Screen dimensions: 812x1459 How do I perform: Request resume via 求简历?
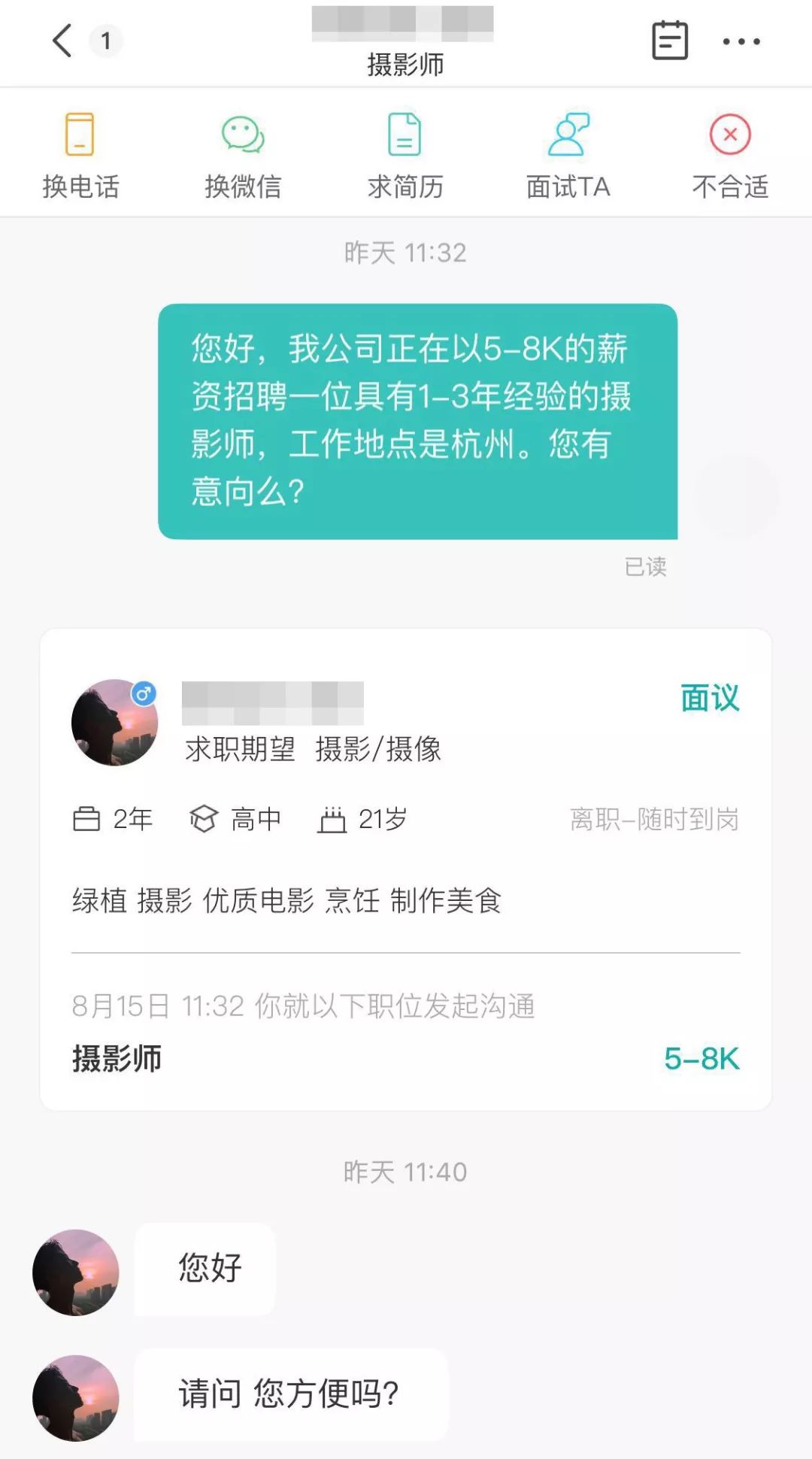(x=405, y=156)
